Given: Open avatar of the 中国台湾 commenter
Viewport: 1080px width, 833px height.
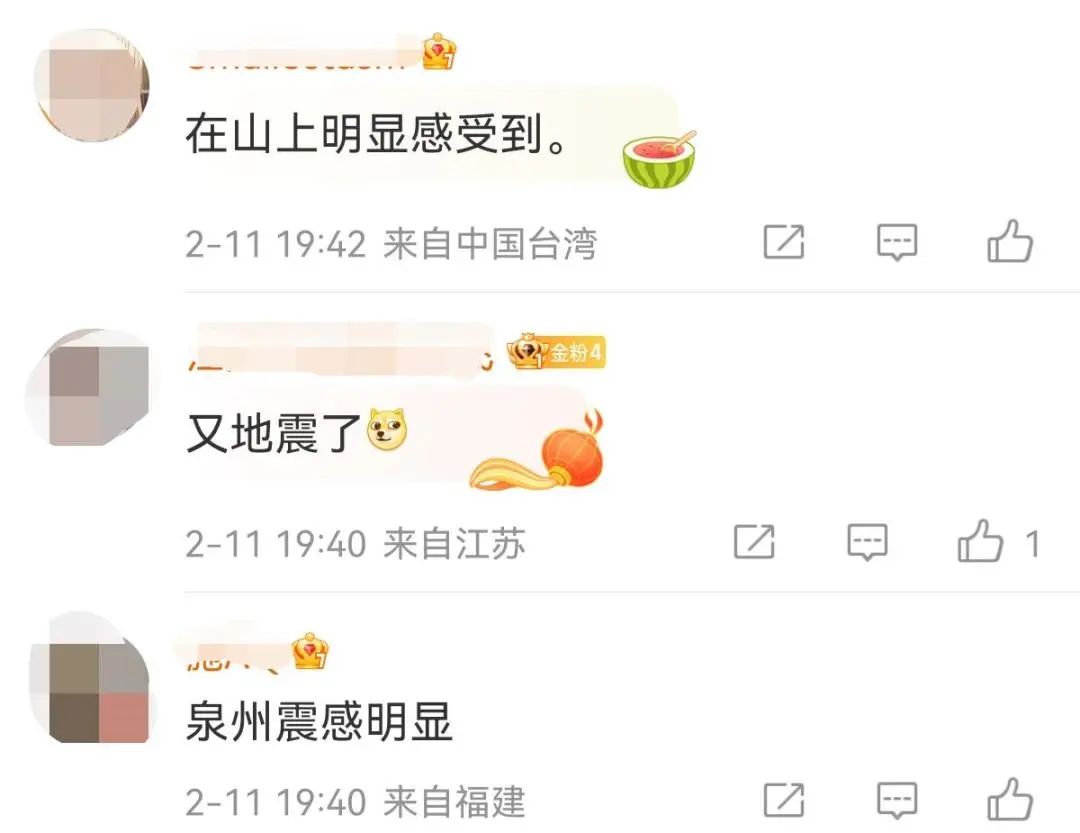Looking at the screenshot, I should (91, 84).
